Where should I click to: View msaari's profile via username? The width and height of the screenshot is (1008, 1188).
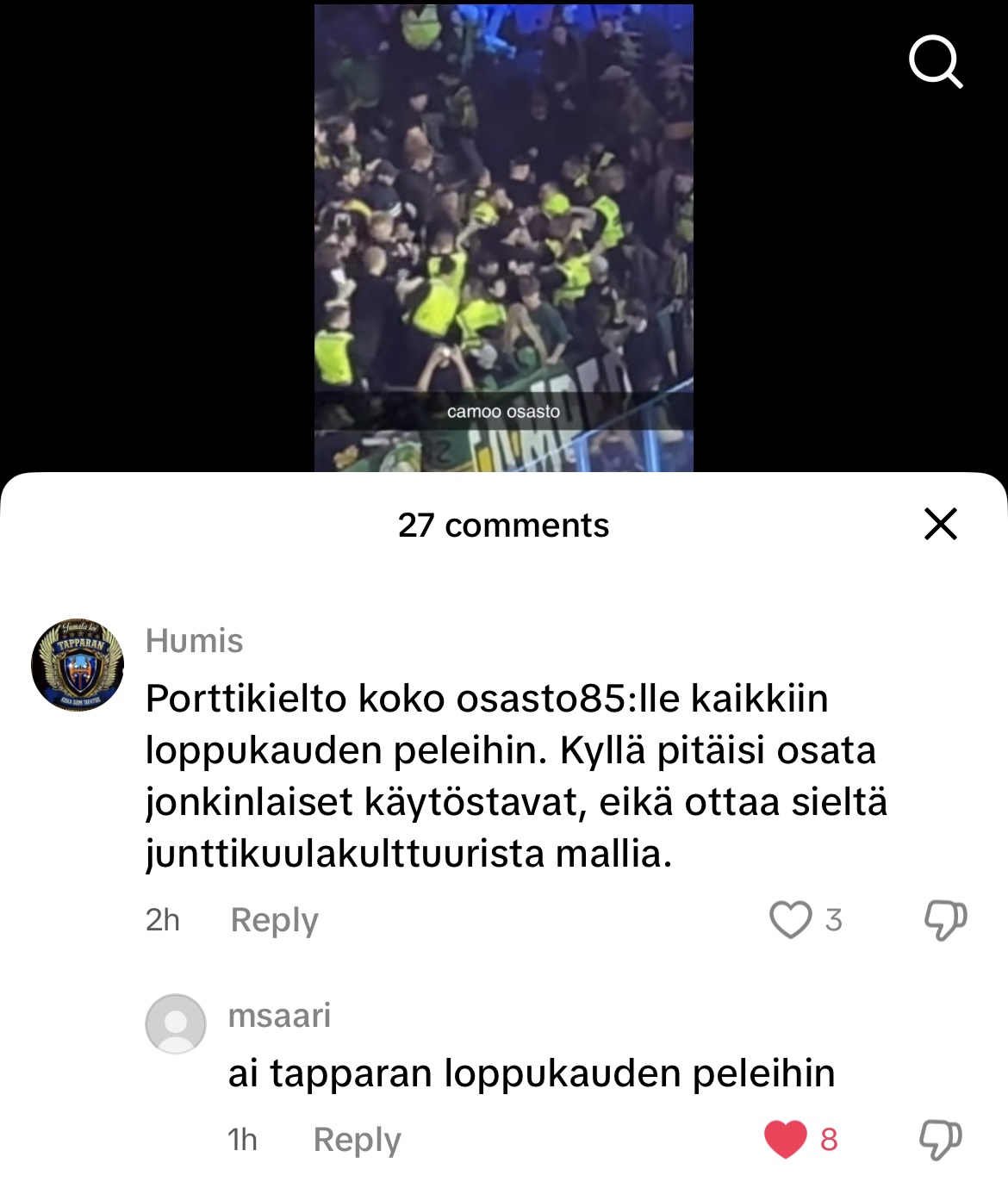point(279,1016)
